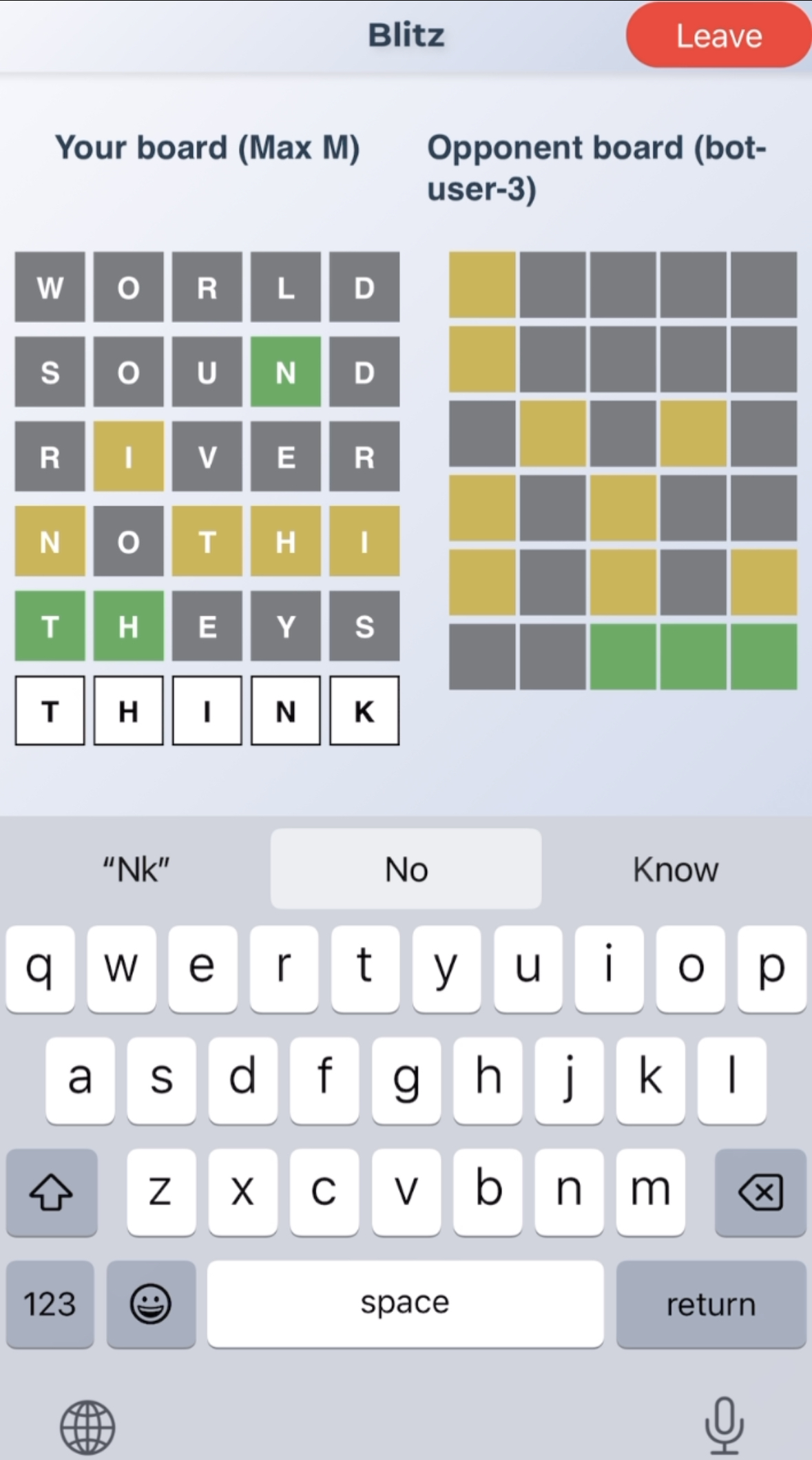The height and width of the screenshot is (1460, 812).
Task: Tap the space bar
Action: (x=405, y=1304)
